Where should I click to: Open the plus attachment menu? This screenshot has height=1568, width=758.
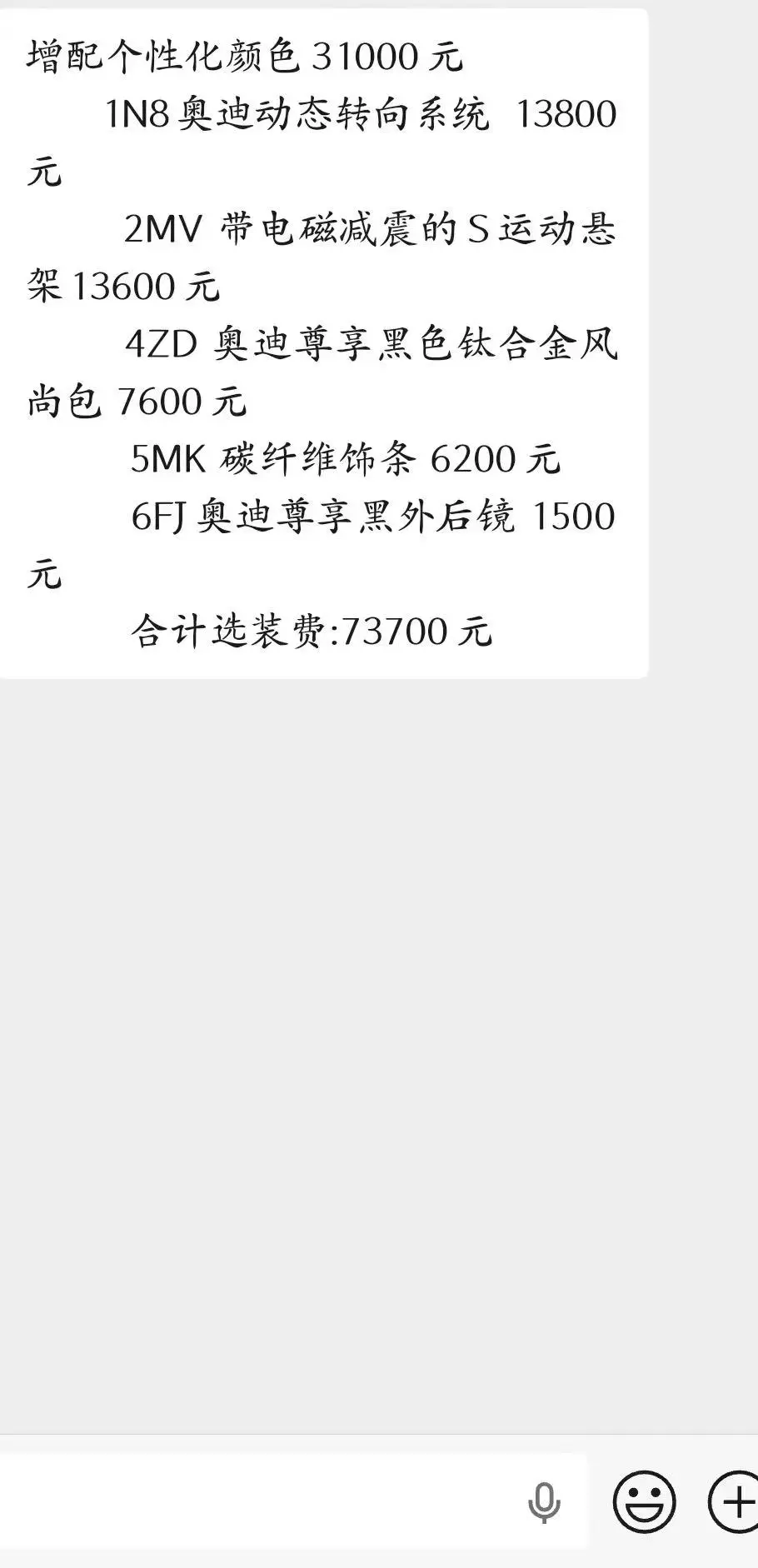tap(735, 1502)
